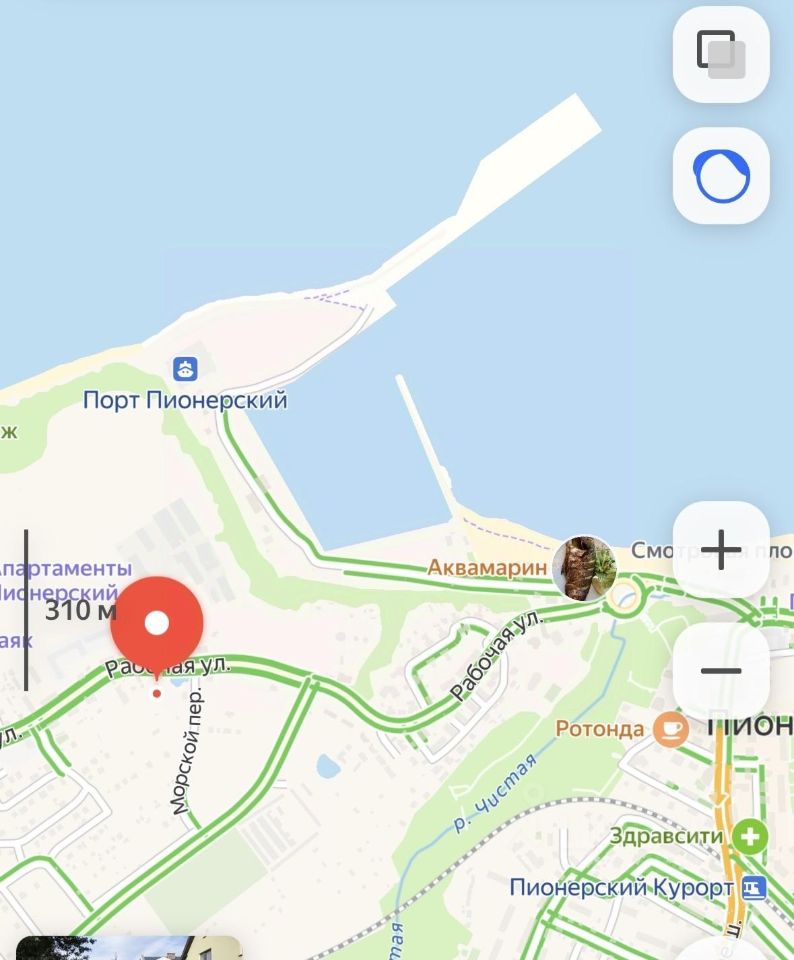Zoom in with the plus button

tap(721, 549)
